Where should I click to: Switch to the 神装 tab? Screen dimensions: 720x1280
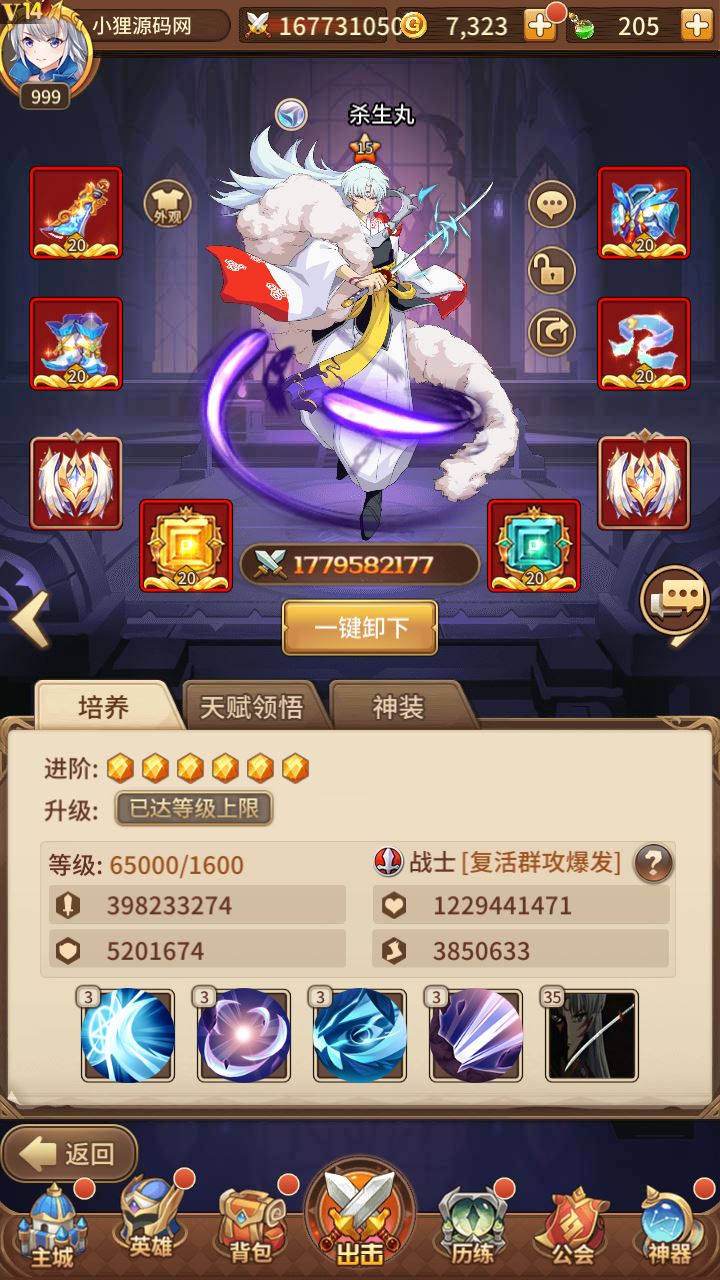[x=398, y=707]
